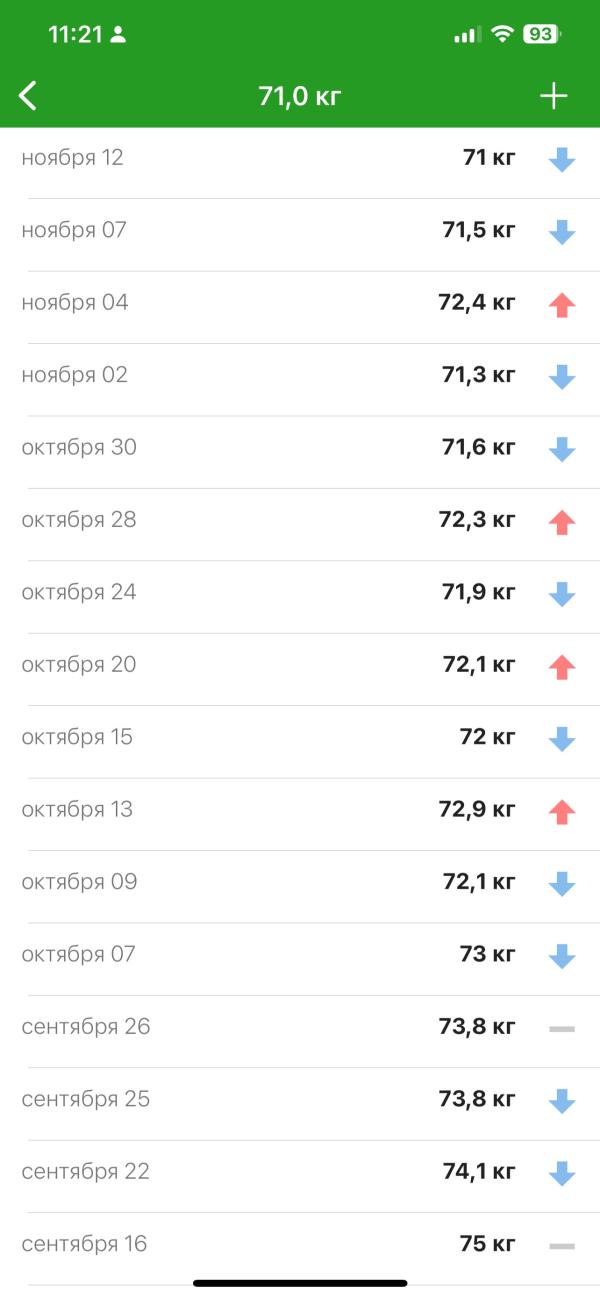Viewport: 600px width, 1297px height.
Task: Select the сентября 25 entry
Action: point(300,1100)
